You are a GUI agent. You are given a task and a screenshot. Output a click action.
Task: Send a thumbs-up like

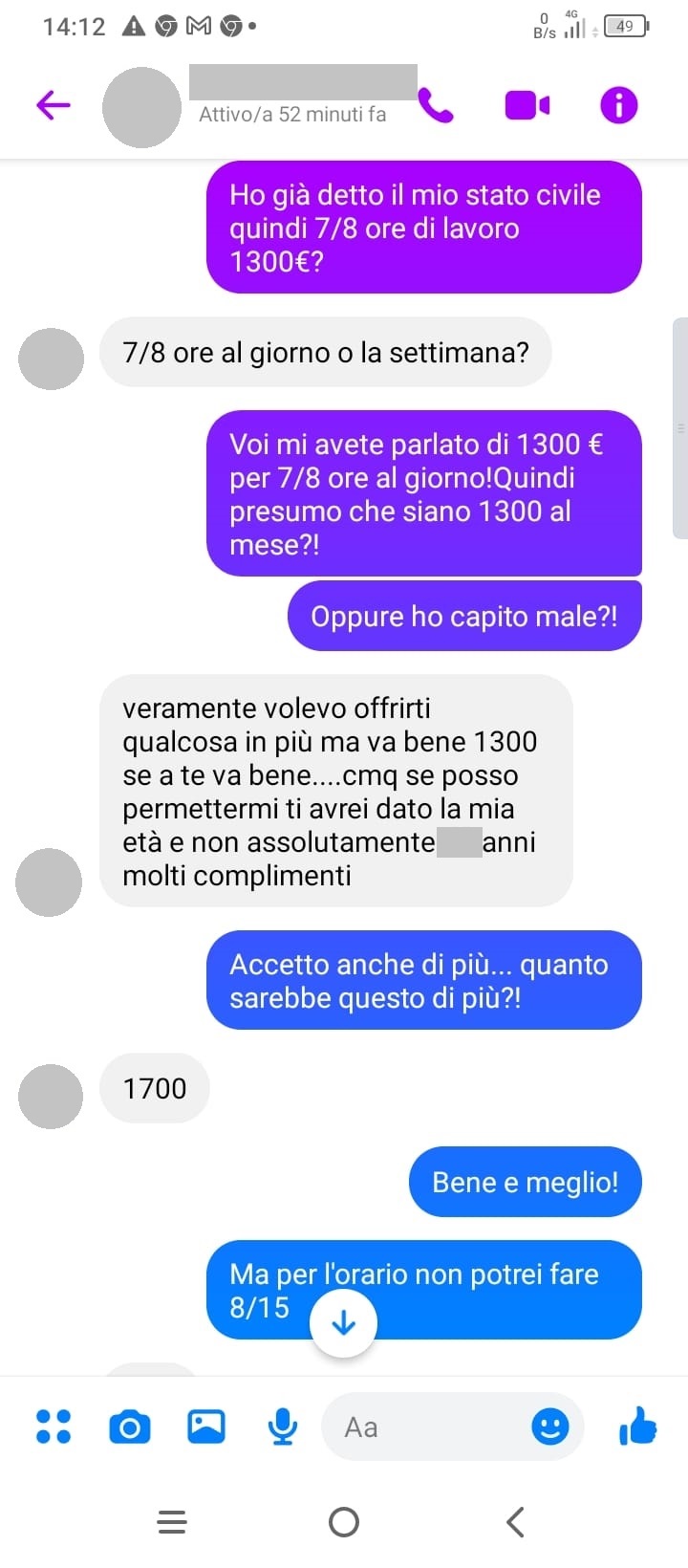pyautogui.click(x=638, y=1426)
